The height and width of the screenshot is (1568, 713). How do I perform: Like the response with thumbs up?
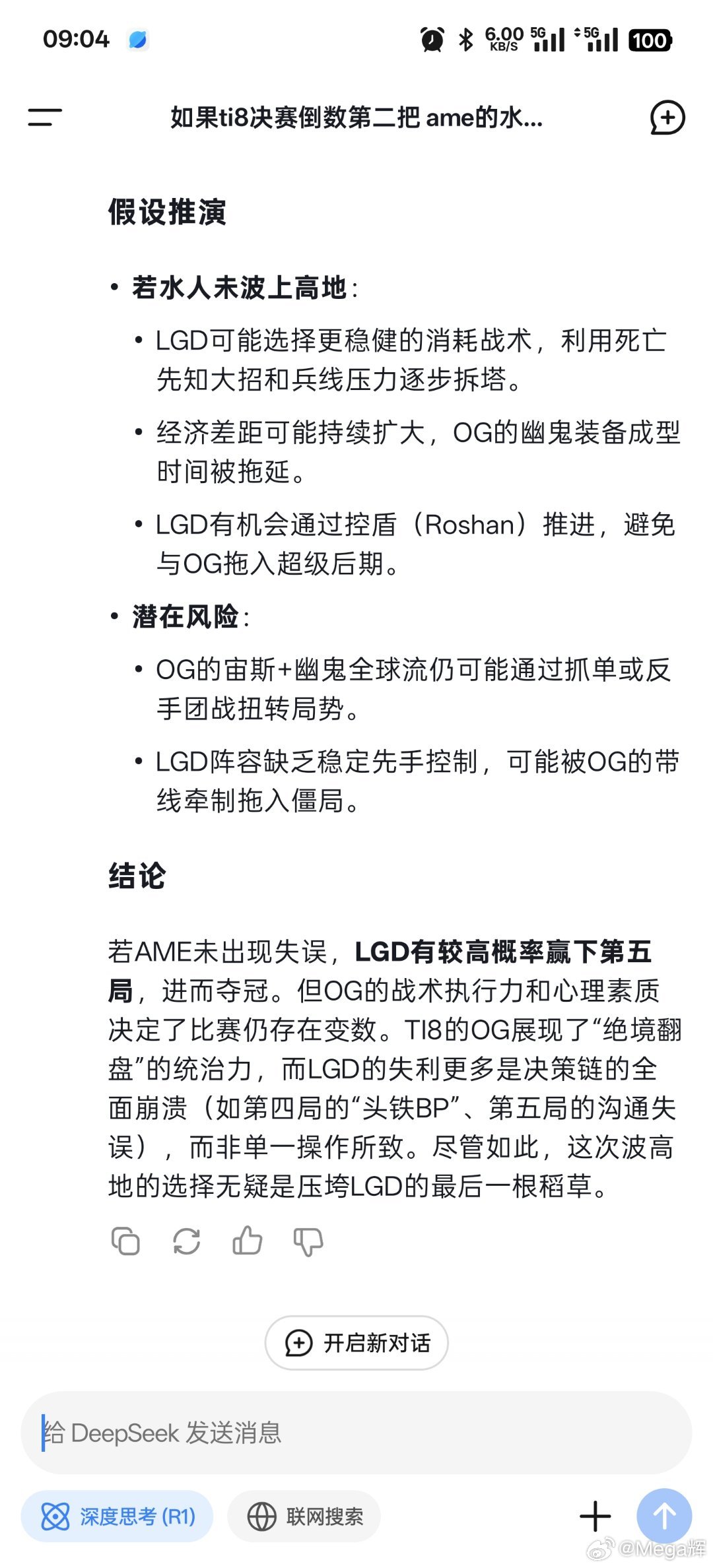pyautogui.click(x=248, y=1241)
